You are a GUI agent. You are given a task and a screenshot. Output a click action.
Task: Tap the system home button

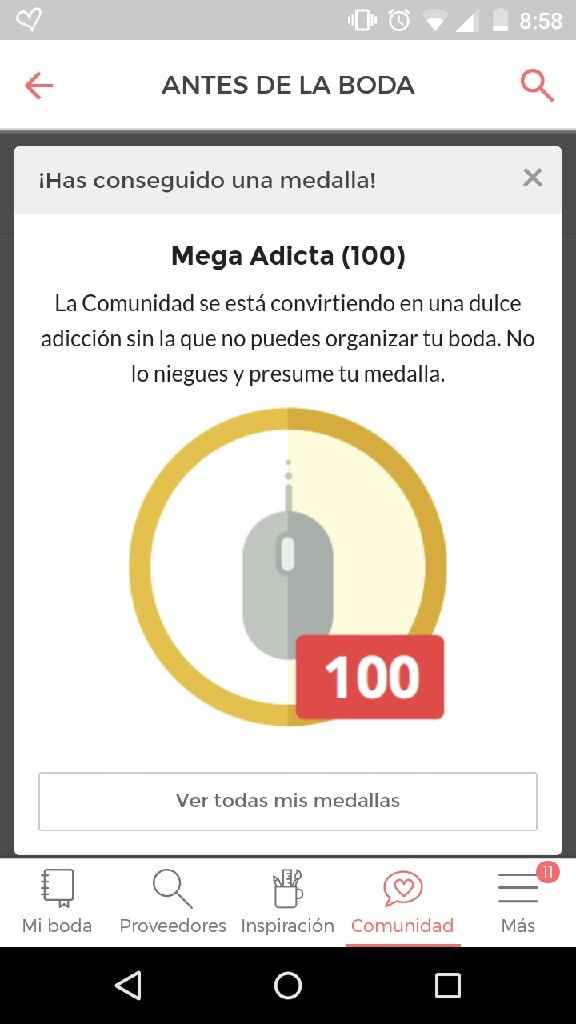pos(288,985)
